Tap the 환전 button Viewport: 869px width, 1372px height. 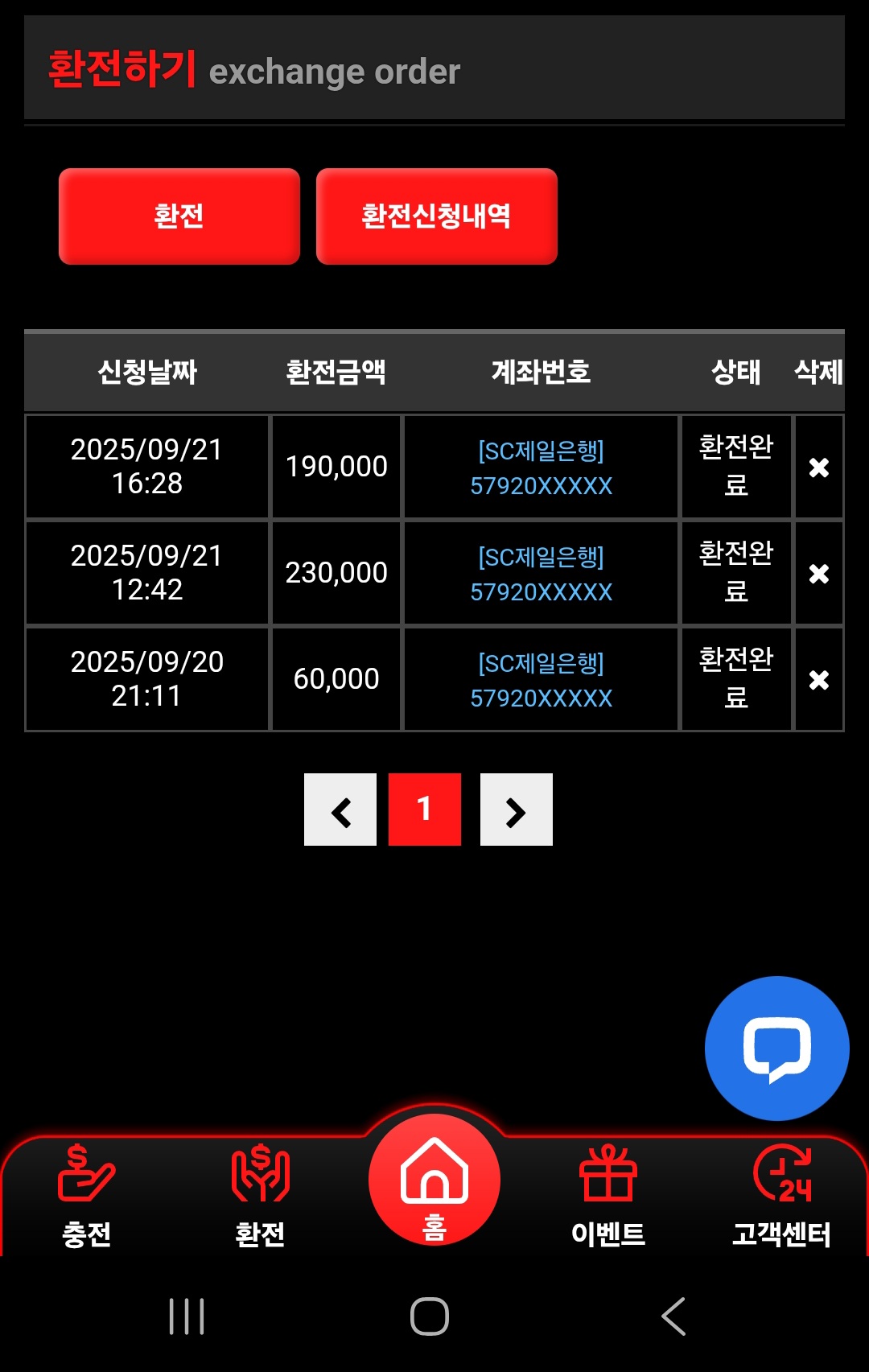click(x=179, y=216)
